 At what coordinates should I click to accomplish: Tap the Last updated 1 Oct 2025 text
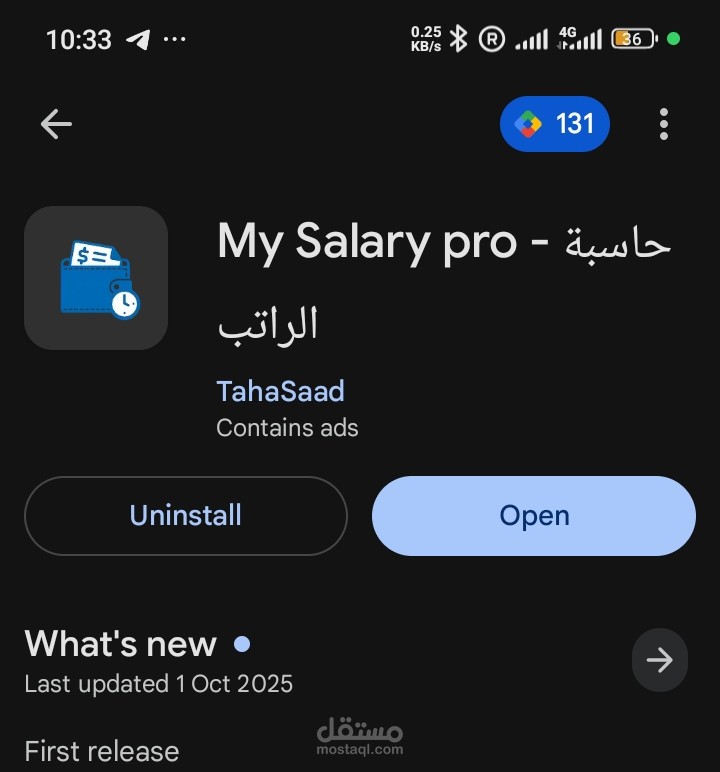pyautogui.click(x=158, y=684)
